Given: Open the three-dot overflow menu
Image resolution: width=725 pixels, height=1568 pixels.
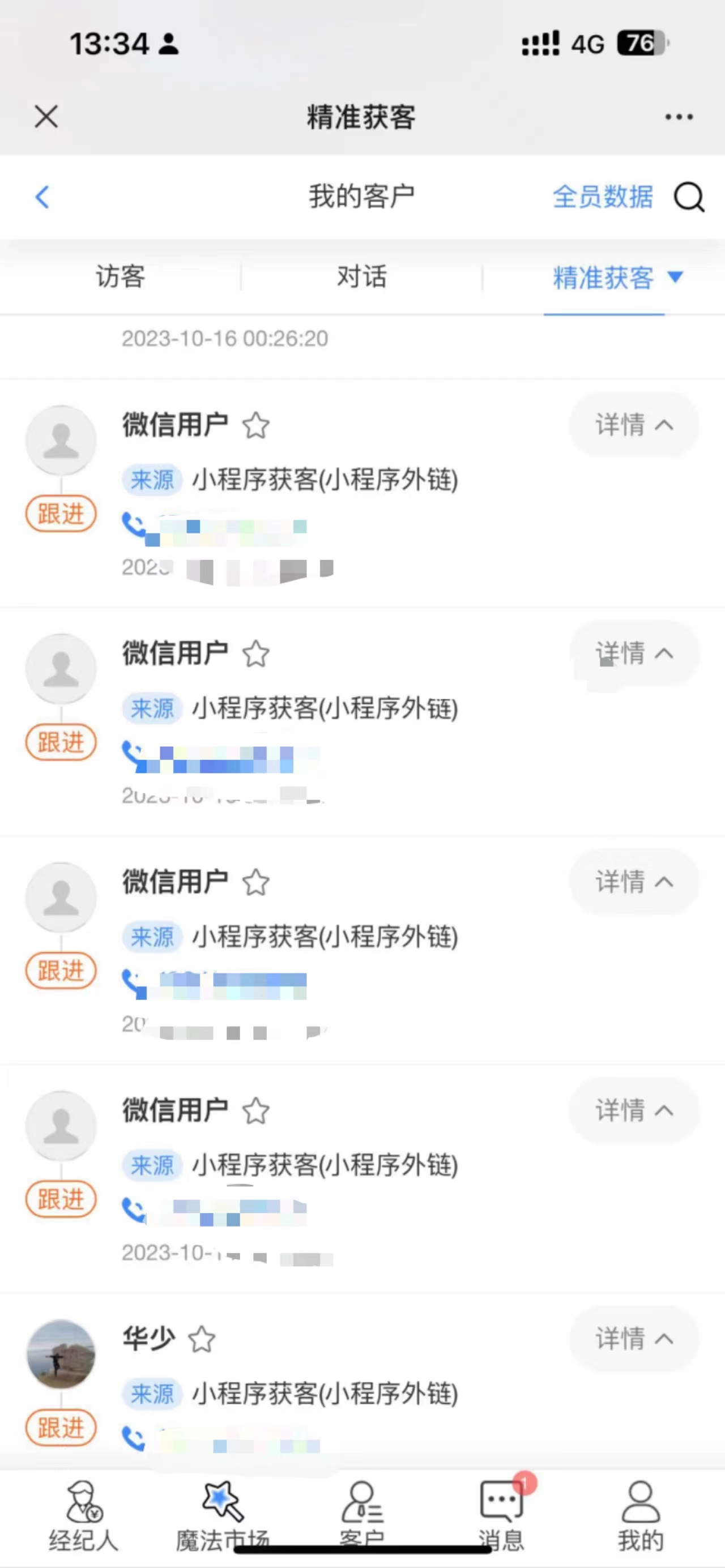Looking at the screenshot, I should coord(678,116).
